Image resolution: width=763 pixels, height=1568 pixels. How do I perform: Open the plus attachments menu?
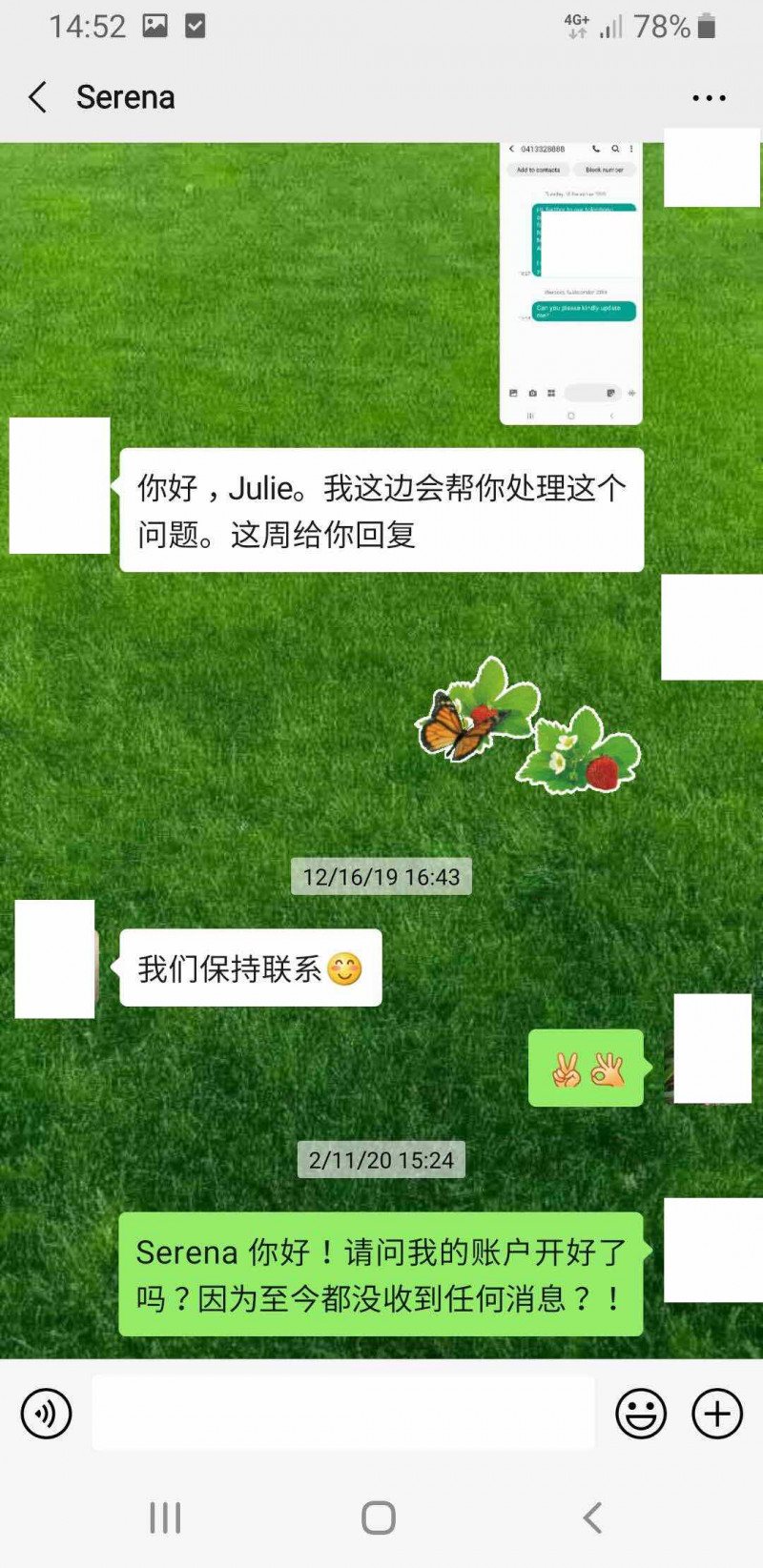pyautogui.click(x=717, y=1413)
